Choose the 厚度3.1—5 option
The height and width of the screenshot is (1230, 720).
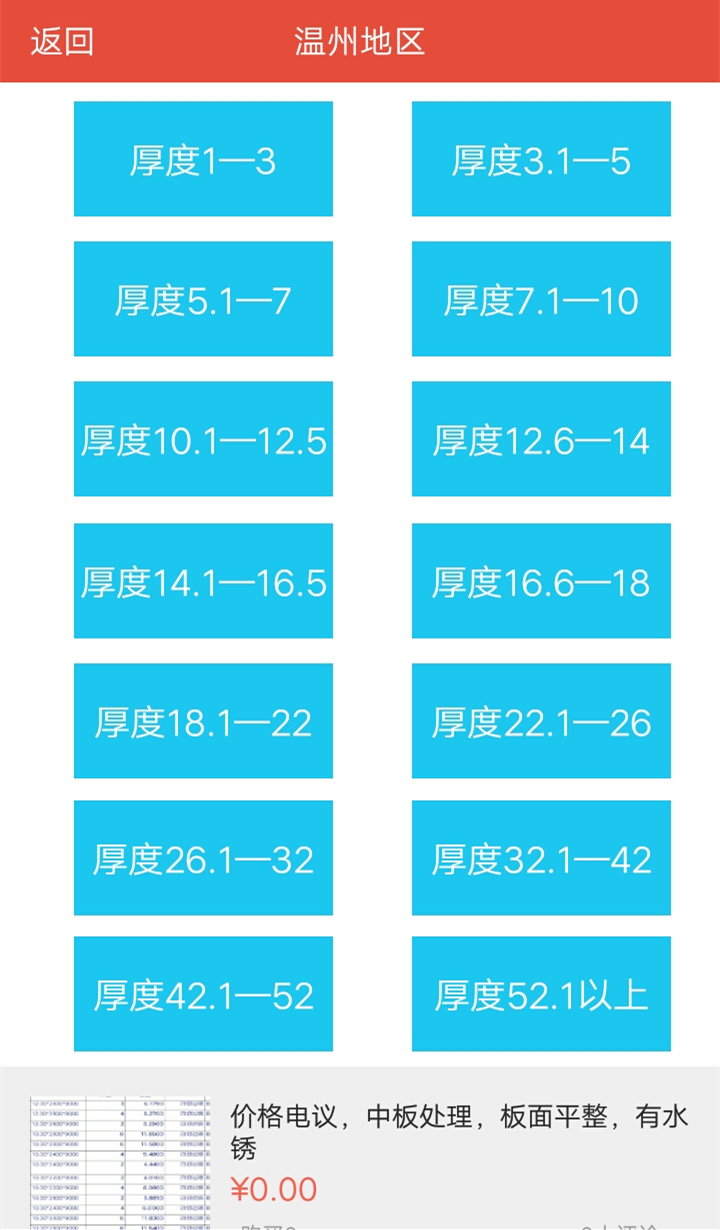click(541, 159)
